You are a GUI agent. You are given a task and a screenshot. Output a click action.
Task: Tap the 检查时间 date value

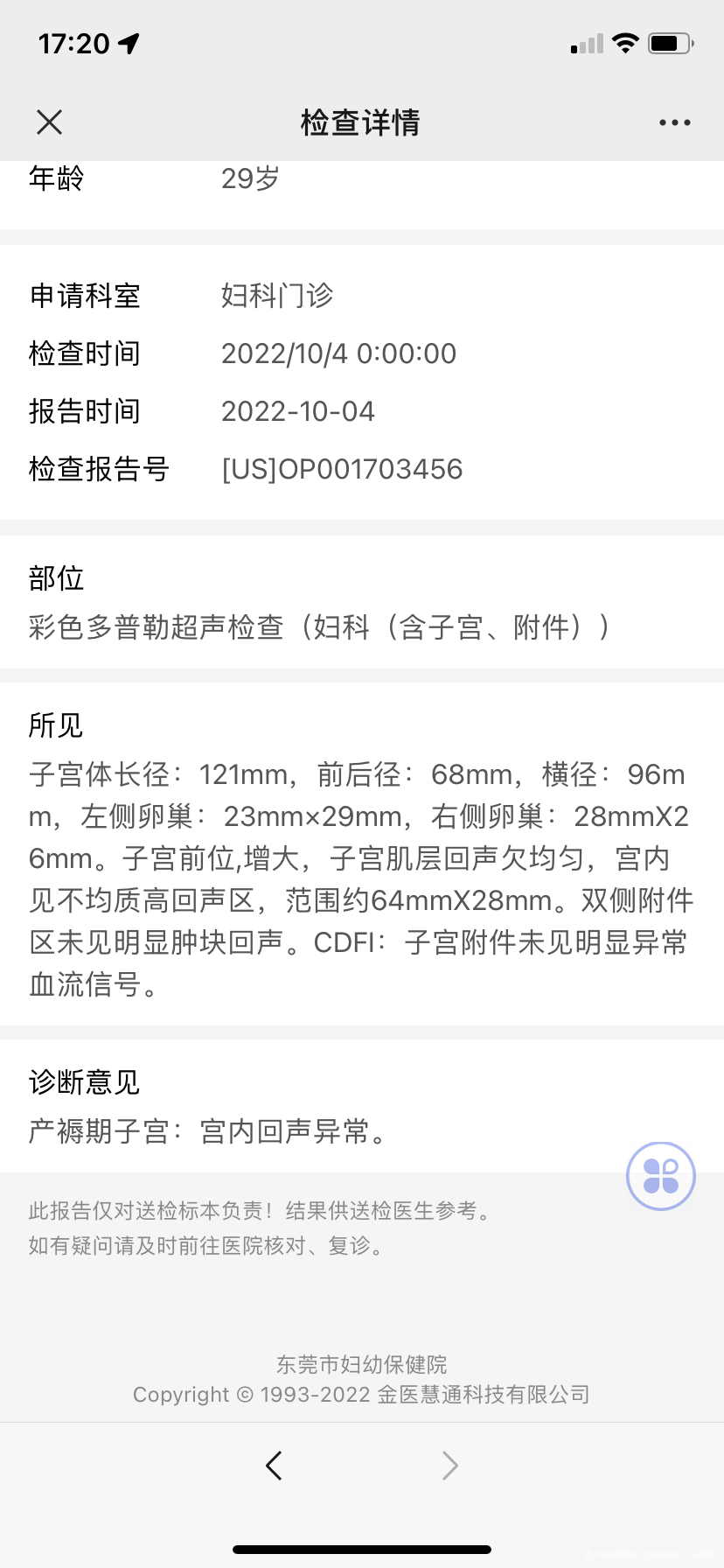[339, 353]
